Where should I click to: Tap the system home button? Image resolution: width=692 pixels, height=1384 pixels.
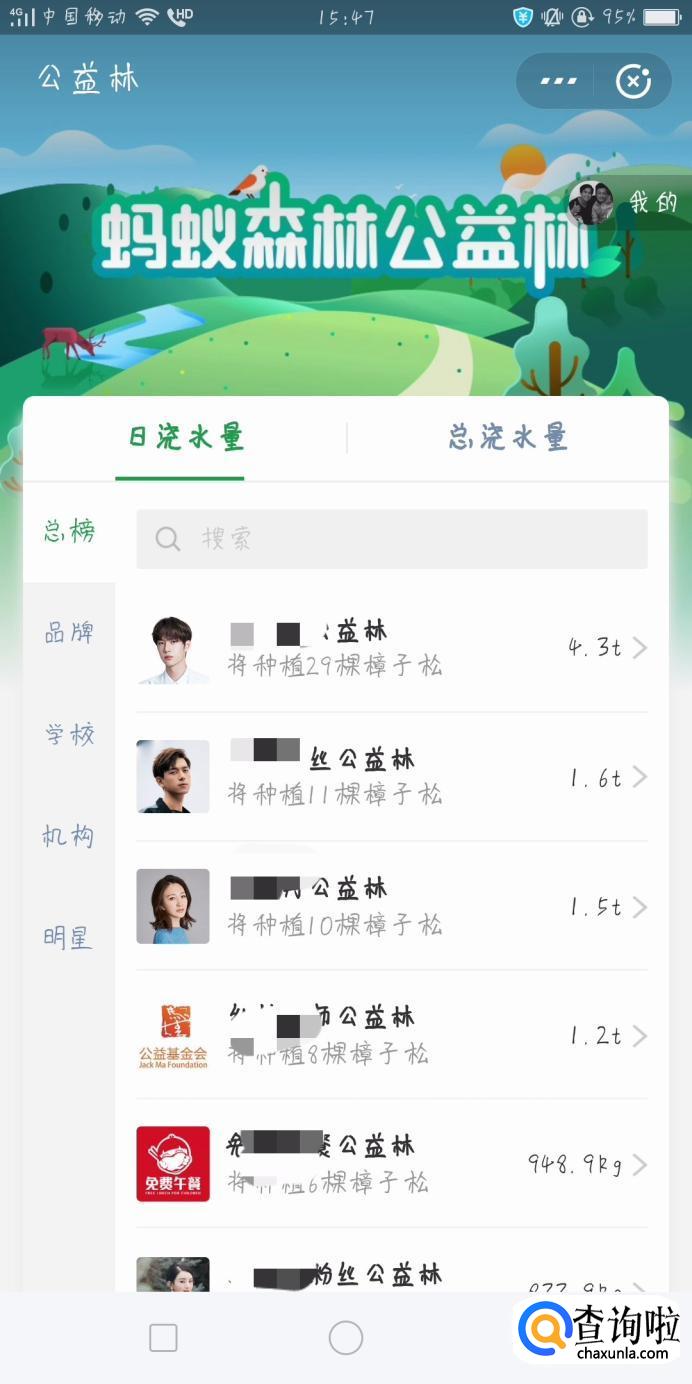click(x=346, y=1337)
